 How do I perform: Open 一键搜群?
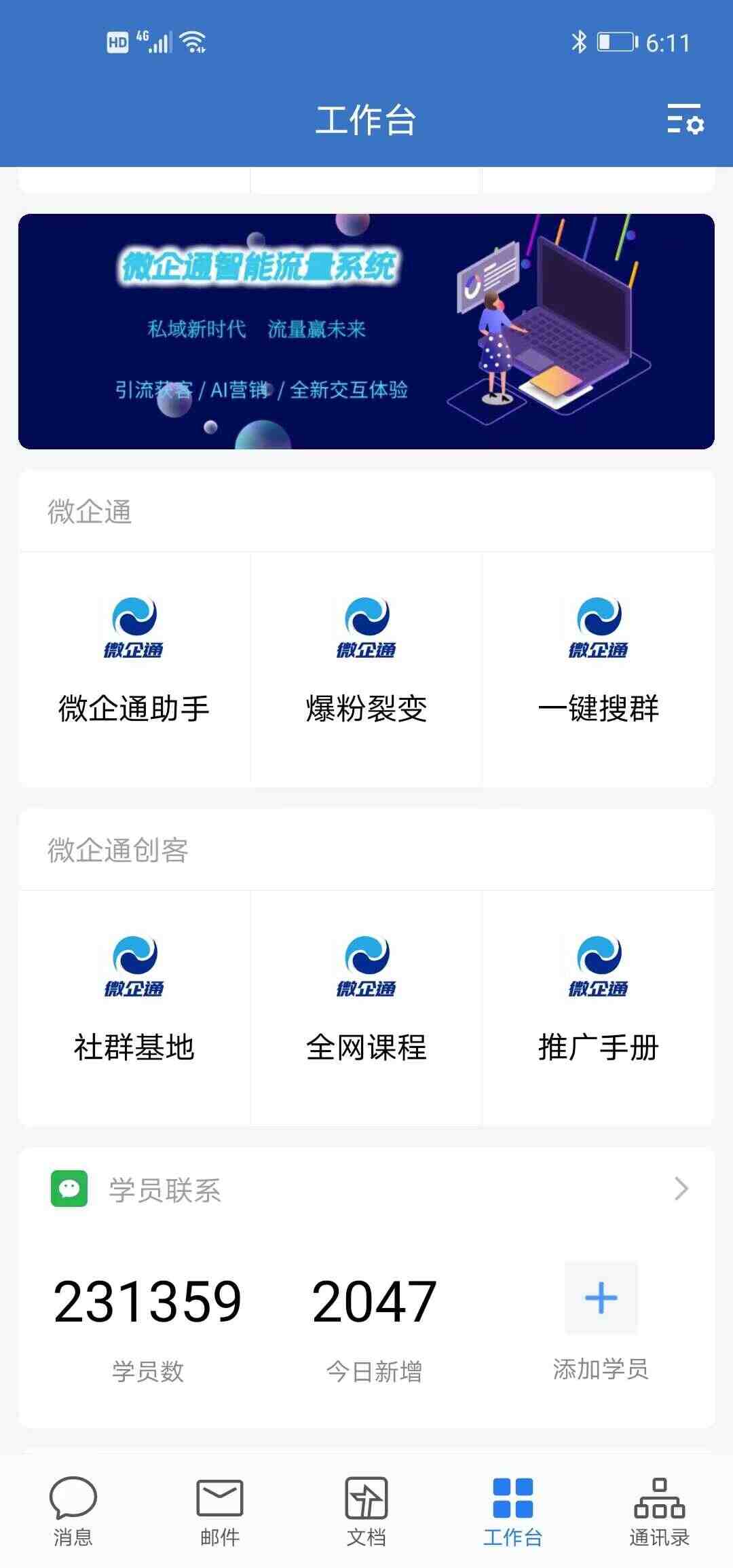pos(599,669)
